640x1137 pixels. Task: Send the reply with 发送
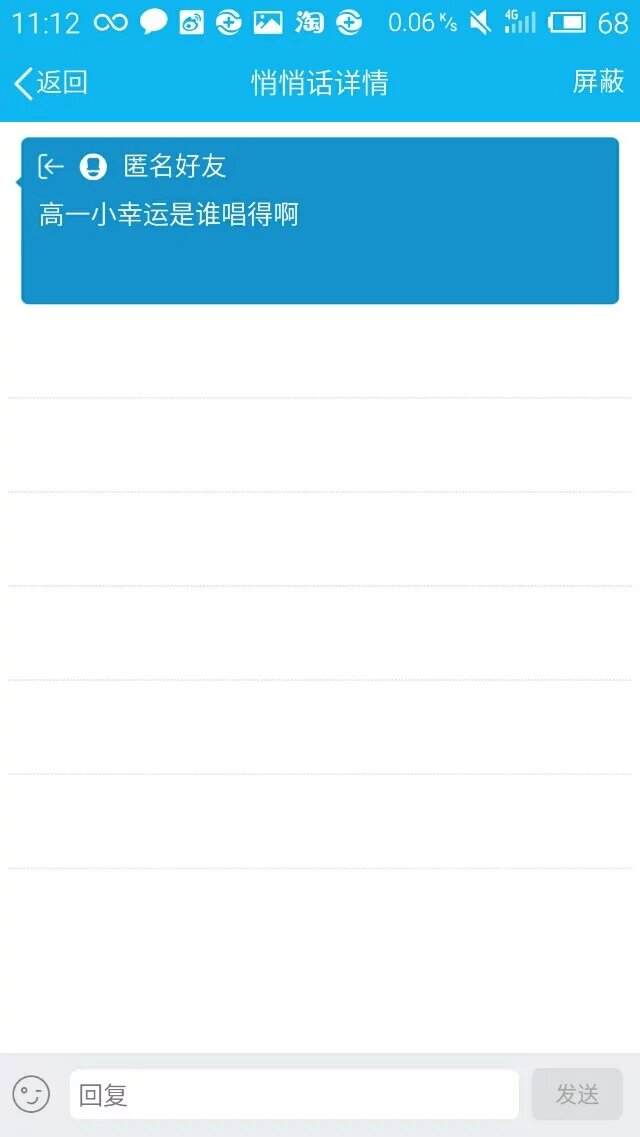pos(577,1094)
